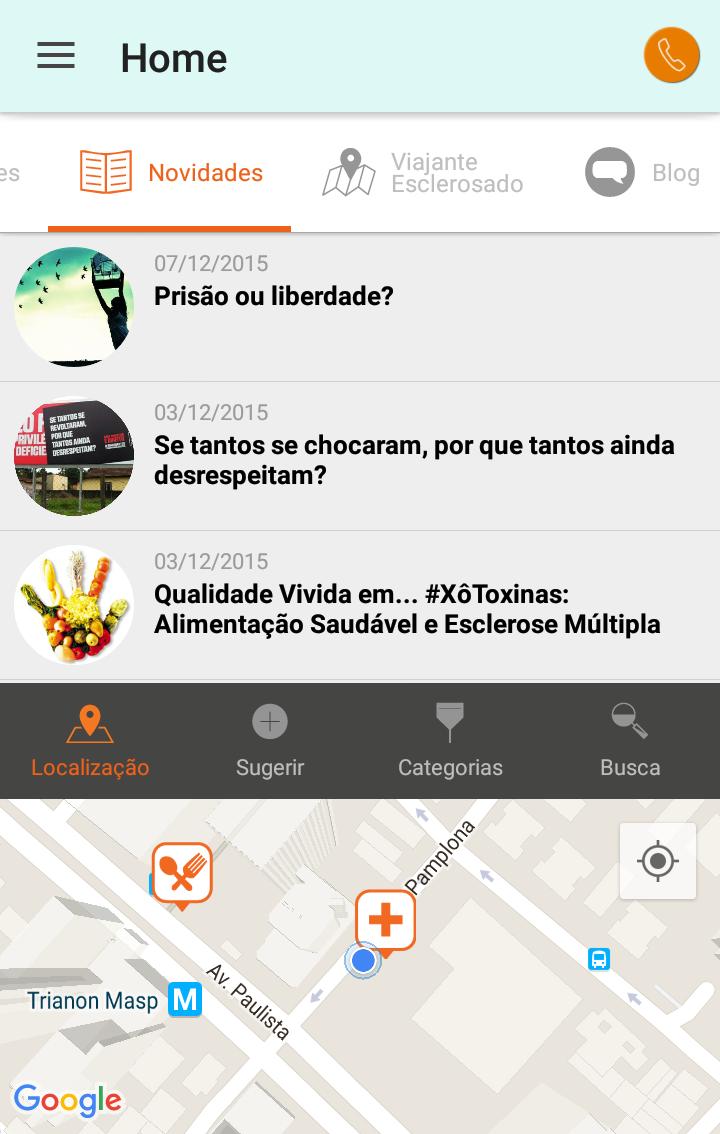
Task: Select the restaurant marker on the map
Action: tap(182, 873)
